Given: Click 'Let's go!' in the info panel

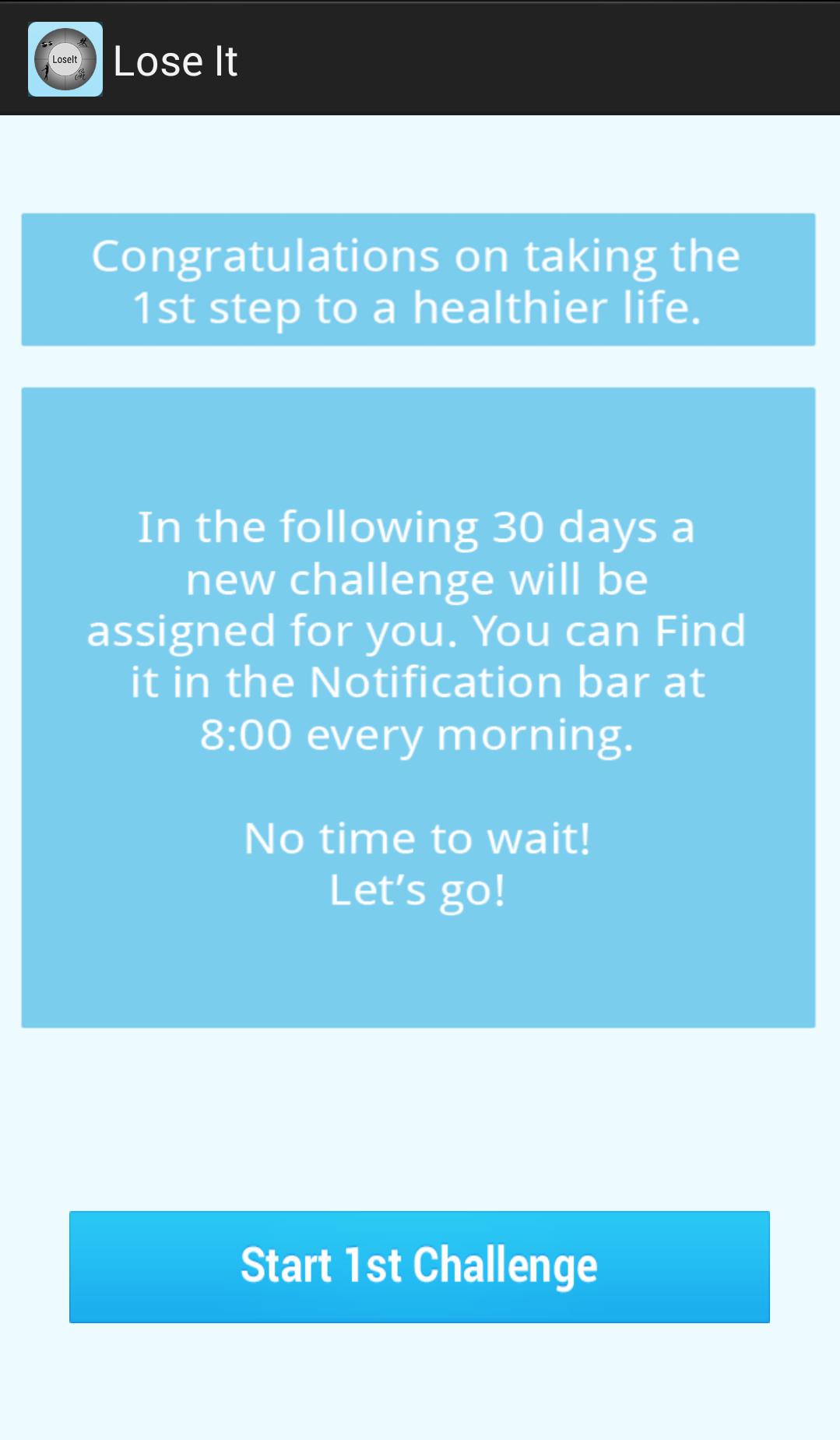Looking at the screenshot, I should point(418,889).
